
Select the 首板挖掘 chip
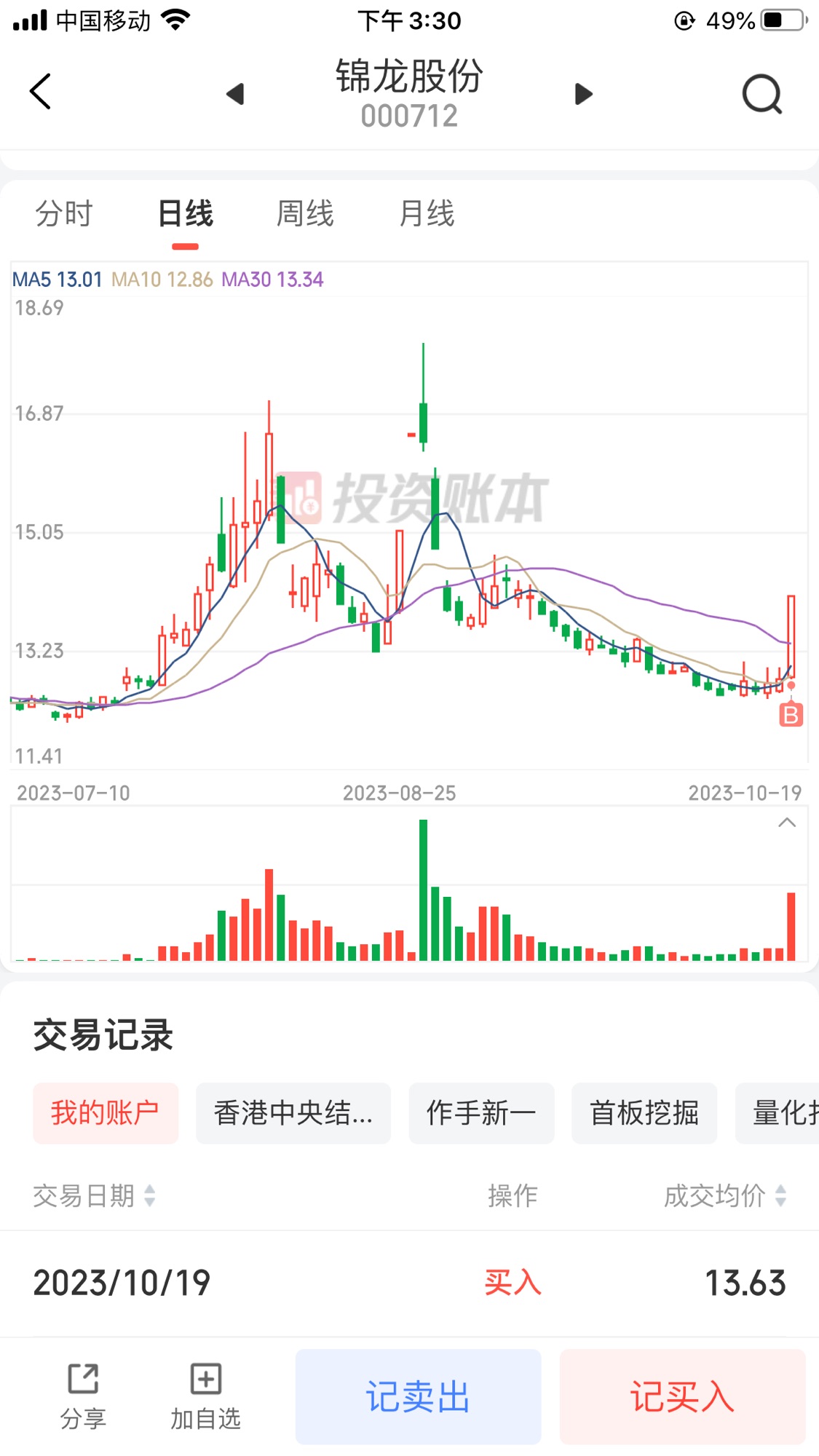click(x=644, y=1113)
